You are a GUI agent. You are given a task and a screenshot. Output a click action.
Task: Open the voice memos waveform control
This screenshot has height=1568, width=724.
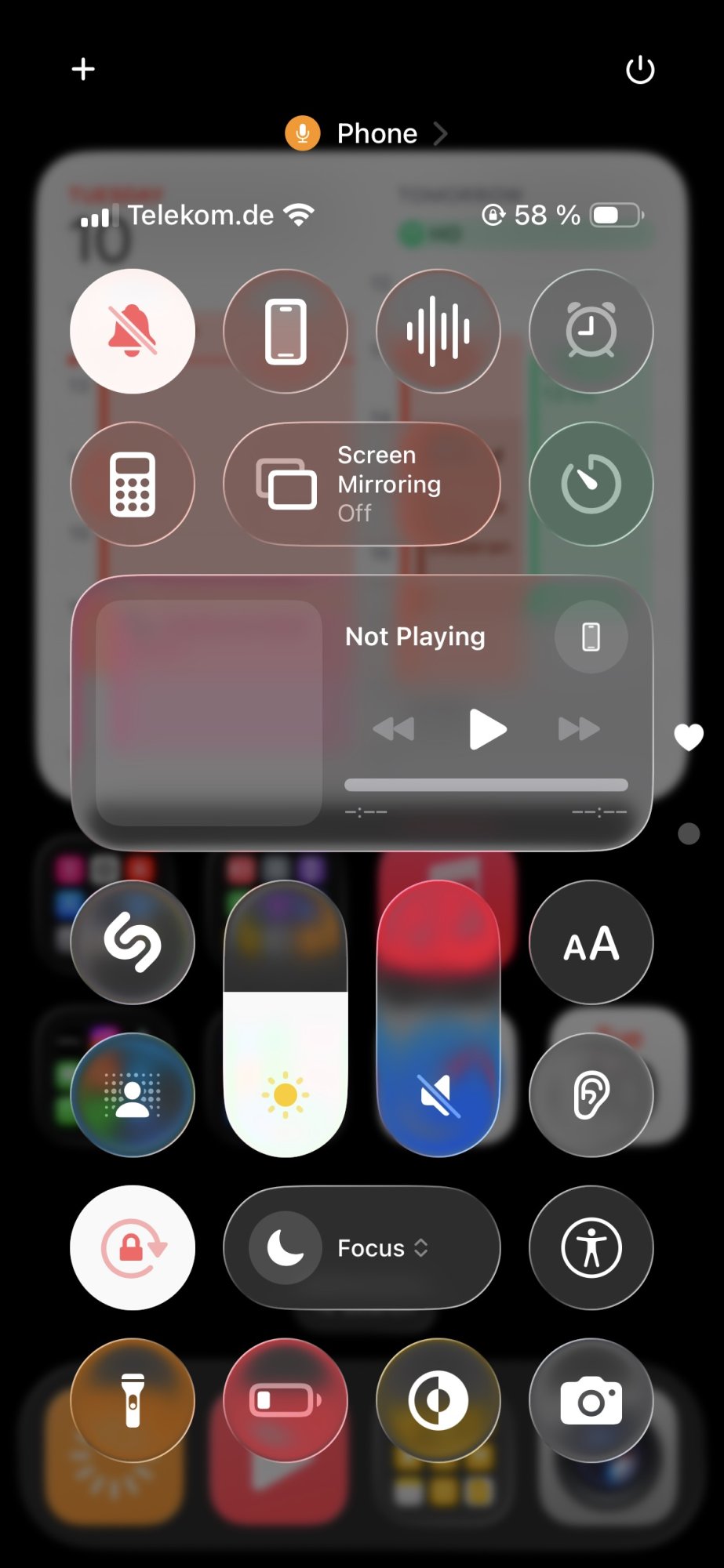438,331
